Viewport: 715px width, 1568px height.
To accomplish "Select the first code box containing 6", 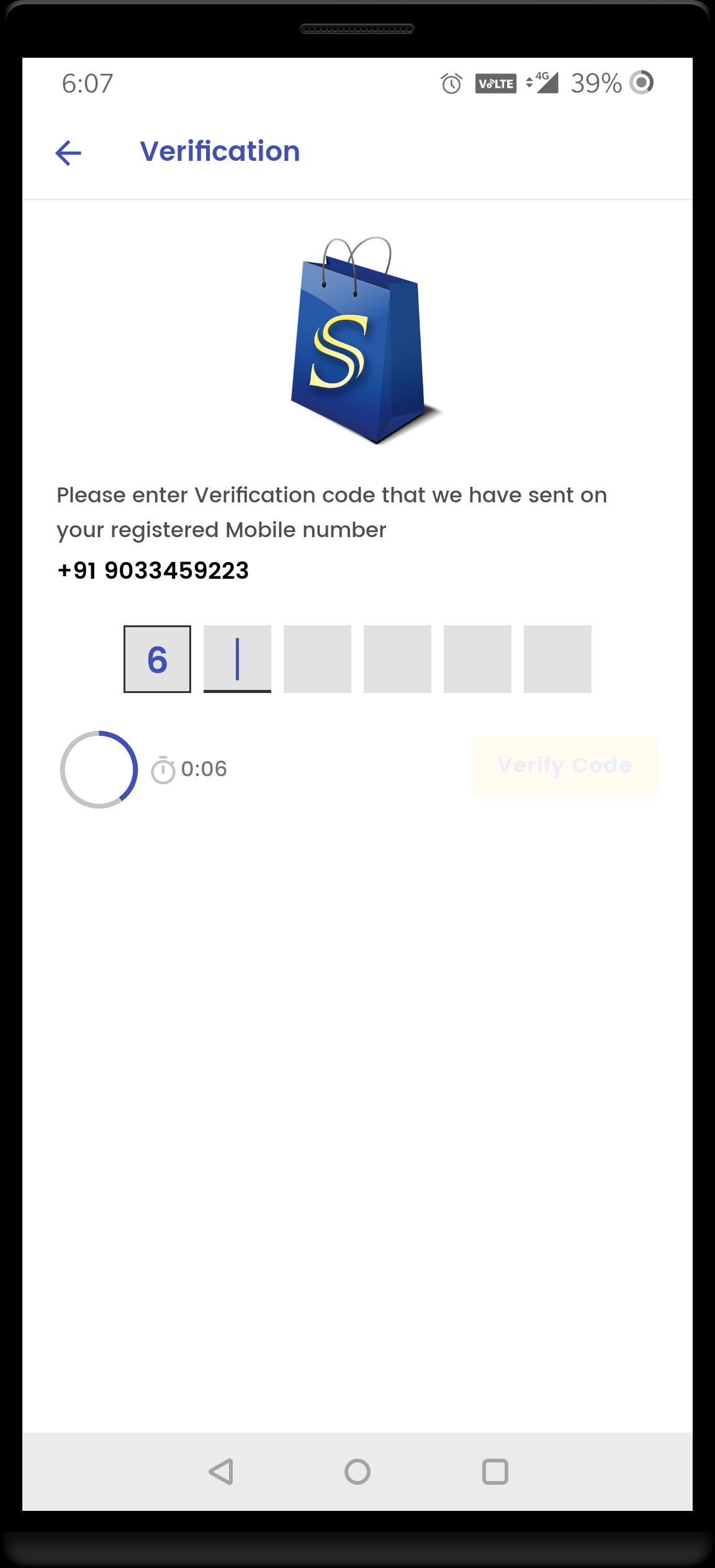I will click(x=157, y=659).
